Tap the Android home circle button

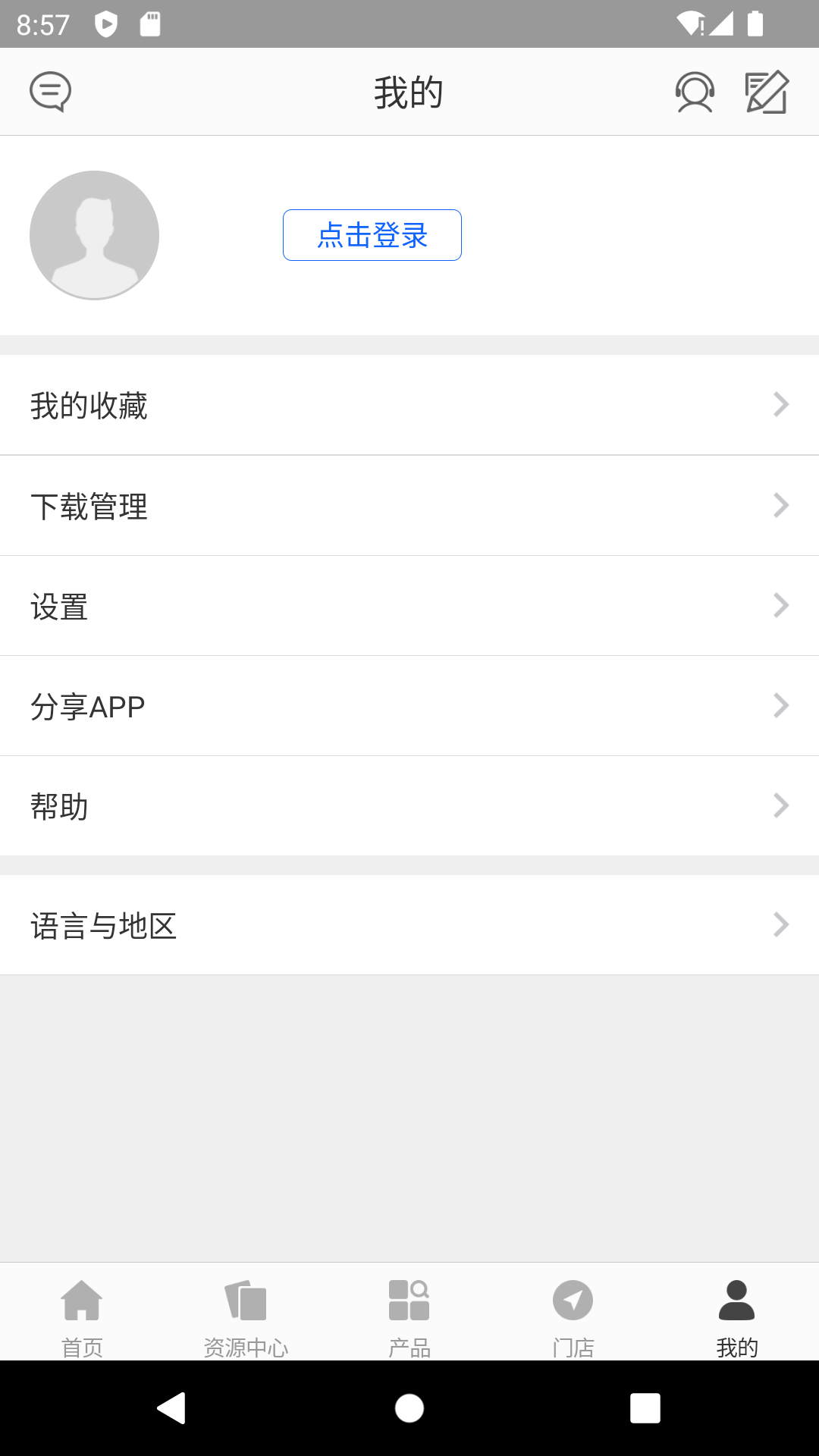click(409, 1408)
